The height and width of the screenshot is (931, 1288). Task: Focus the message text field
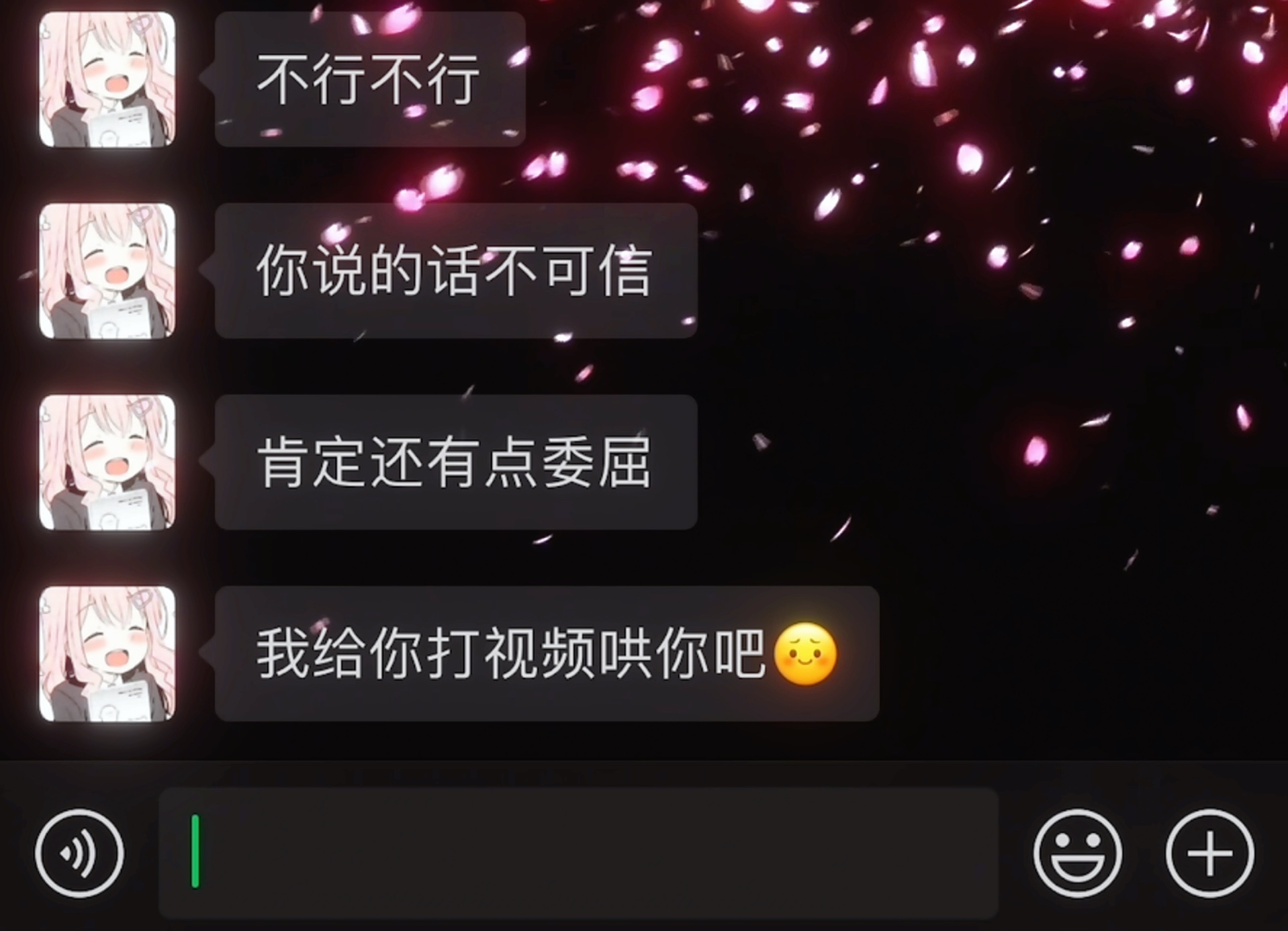point(578,853)
